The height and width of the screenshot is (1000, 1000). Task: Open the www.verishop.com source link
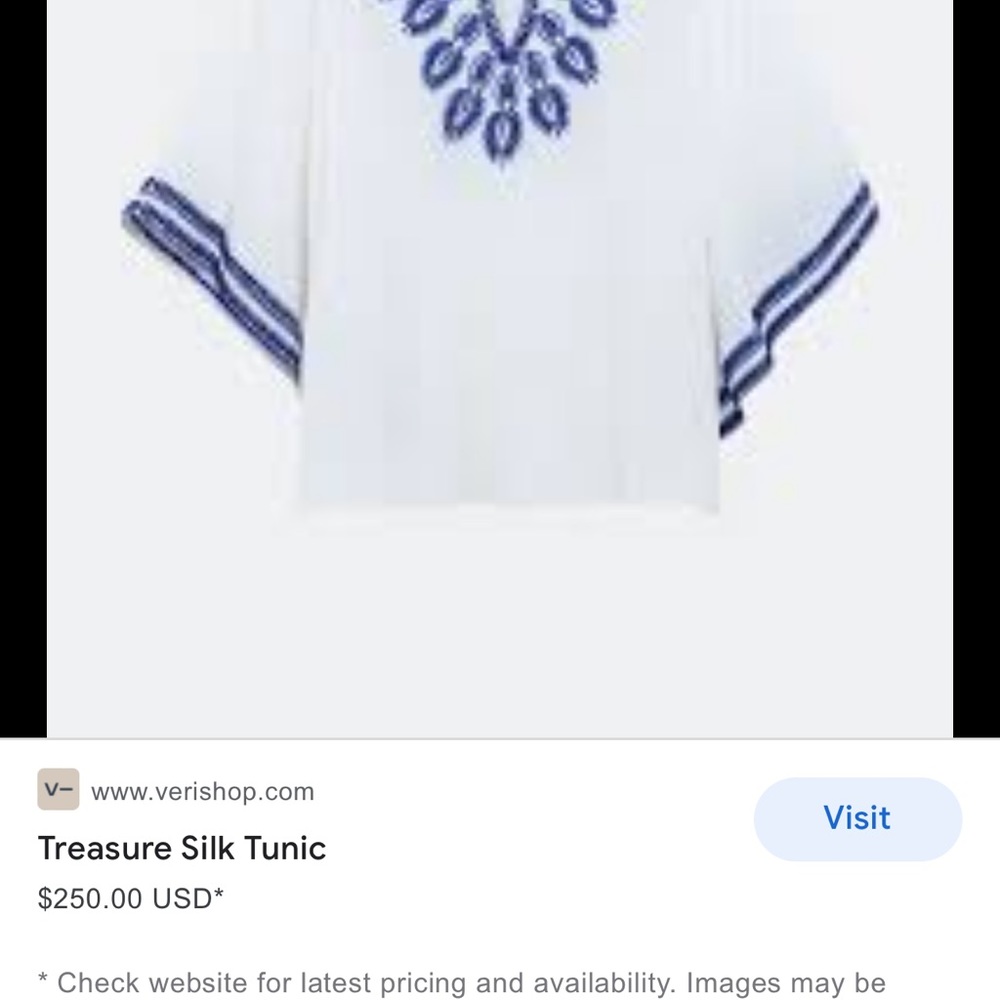[202, 792]
